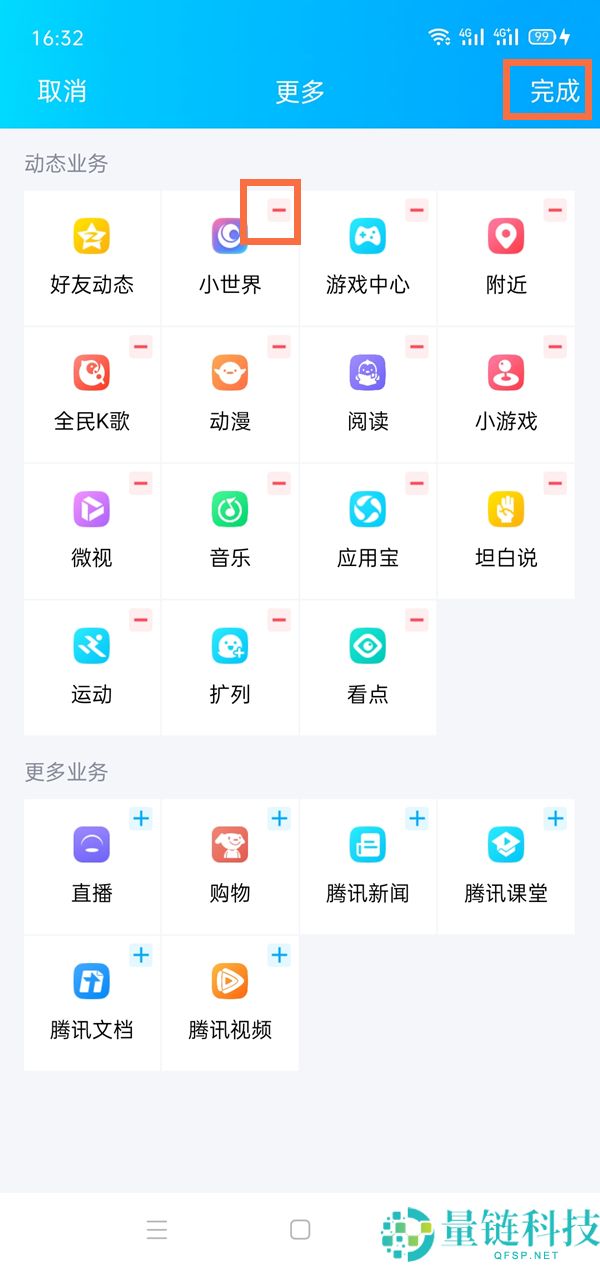This screenshot has width=600, height=1266.
Task: Remove 全民K歌 from the list
Action: point(141,347)
